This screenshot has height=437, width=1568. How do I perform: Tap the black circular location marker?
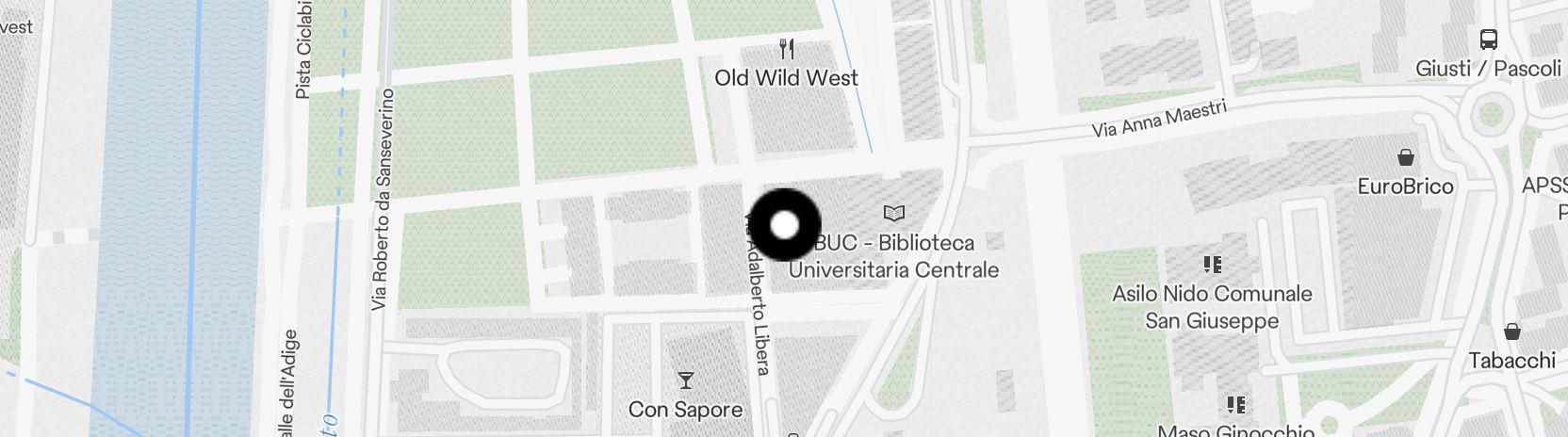click(x=784, y=225)
